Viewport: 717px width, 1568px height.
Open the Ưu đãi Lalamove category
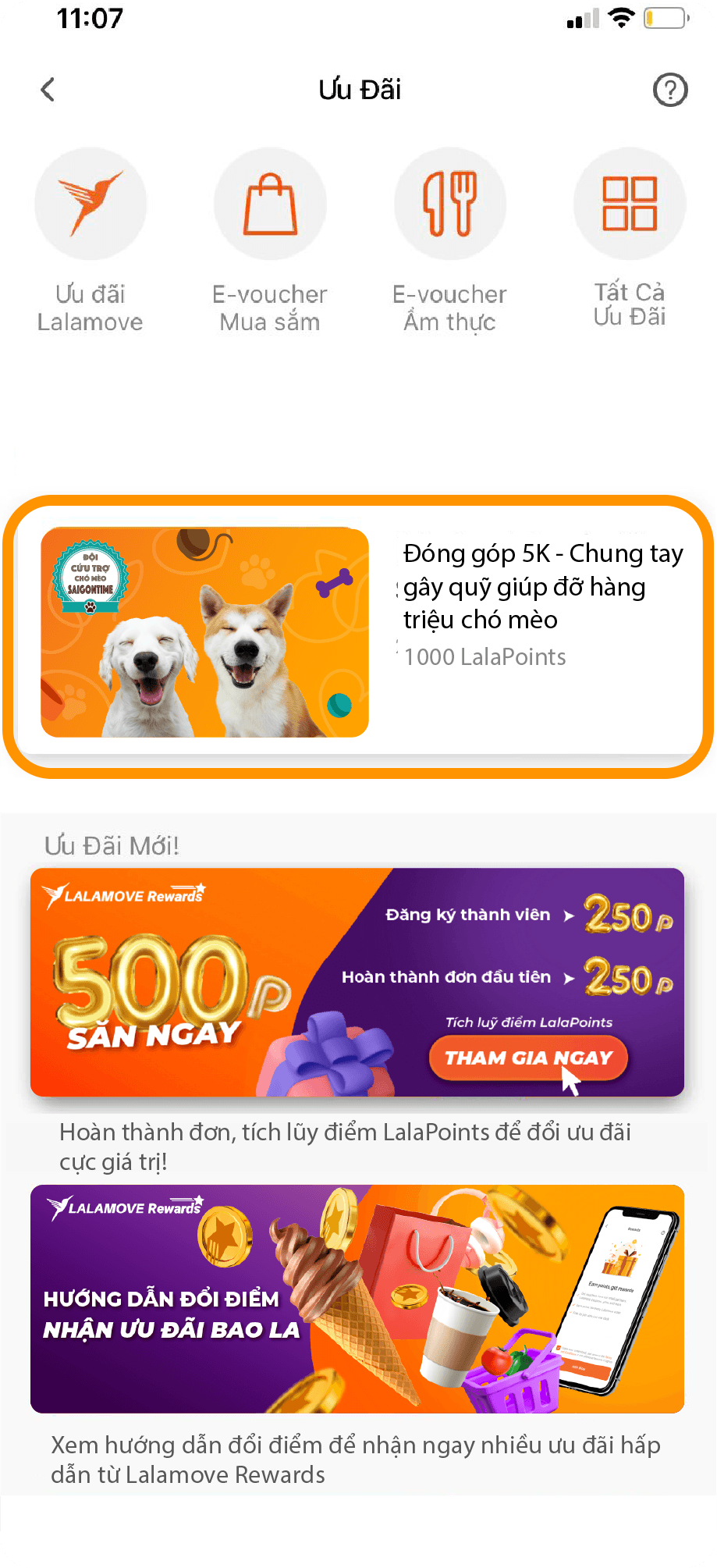(x=91, y=204)
